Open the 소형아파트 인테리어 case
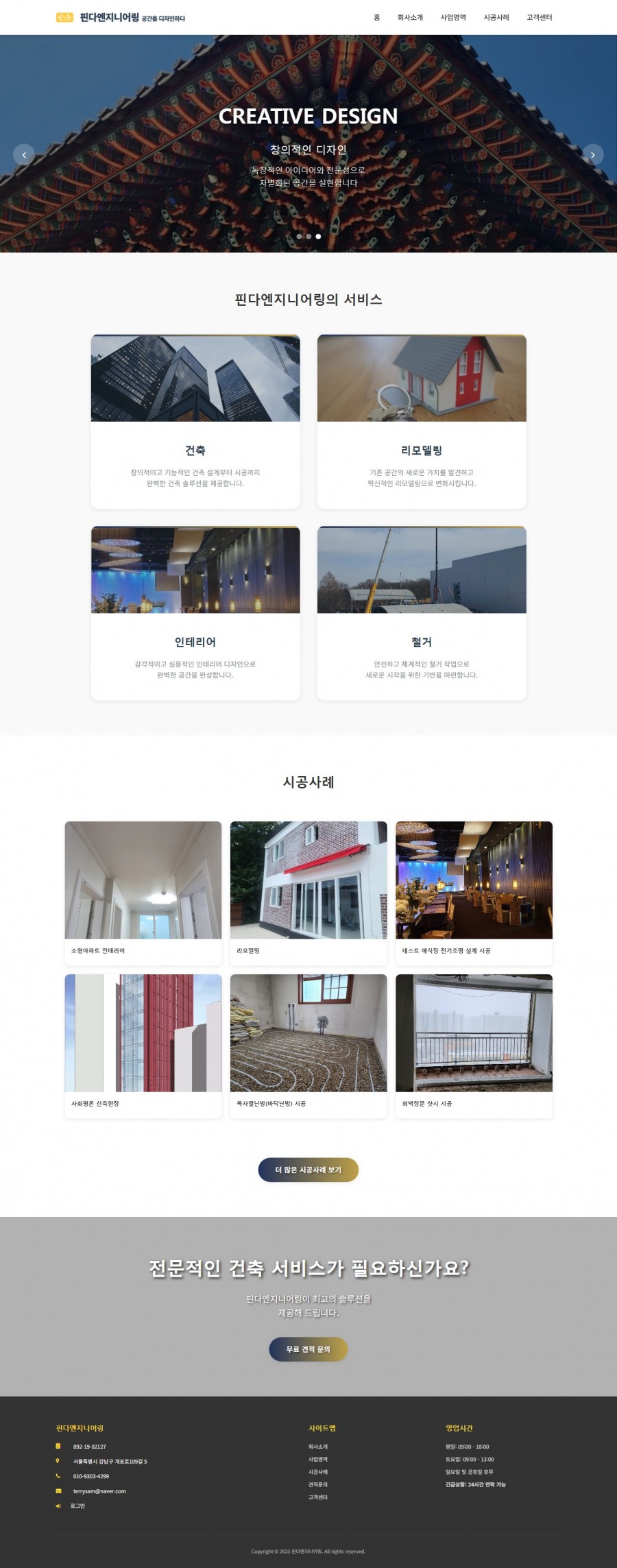Image resolution: width=617 pixels, height=1568 pixels. pyautogui.click(x=143, y=891)
